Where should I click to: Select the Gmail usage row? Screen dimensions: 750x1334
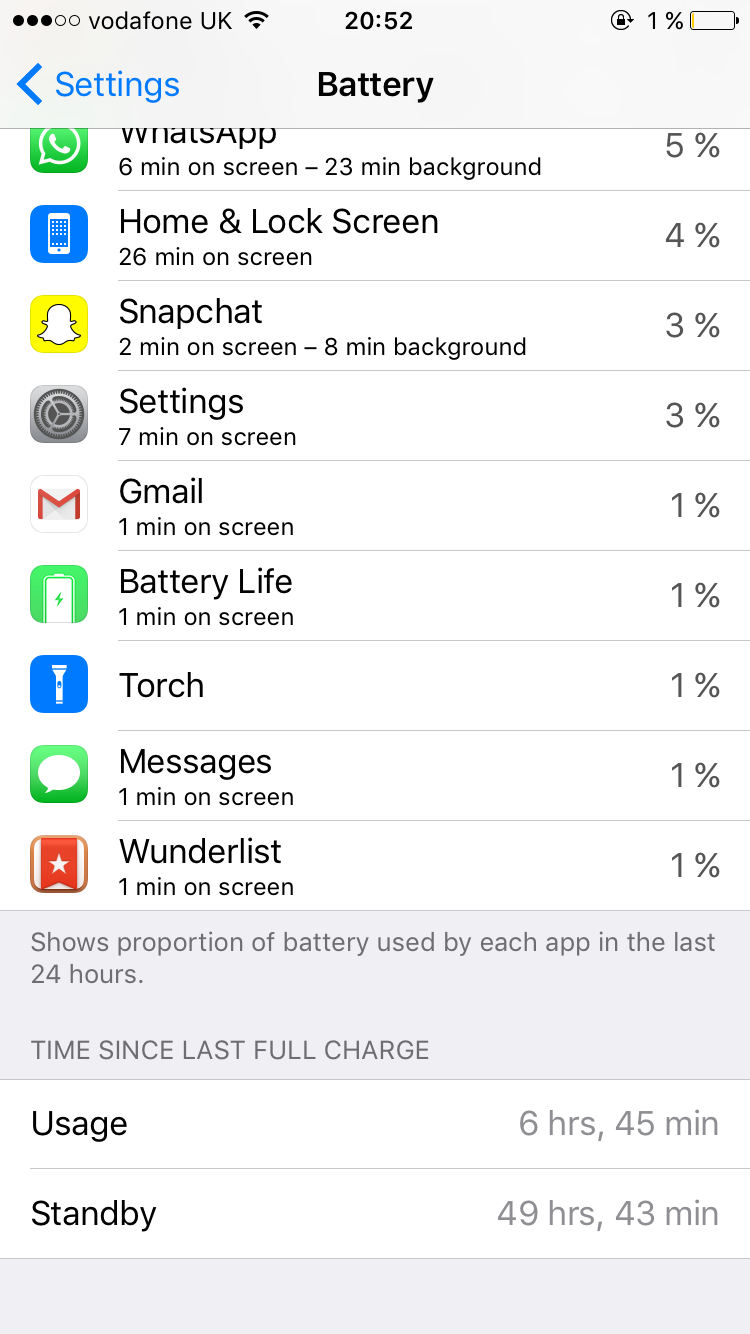tap(375, 506)
